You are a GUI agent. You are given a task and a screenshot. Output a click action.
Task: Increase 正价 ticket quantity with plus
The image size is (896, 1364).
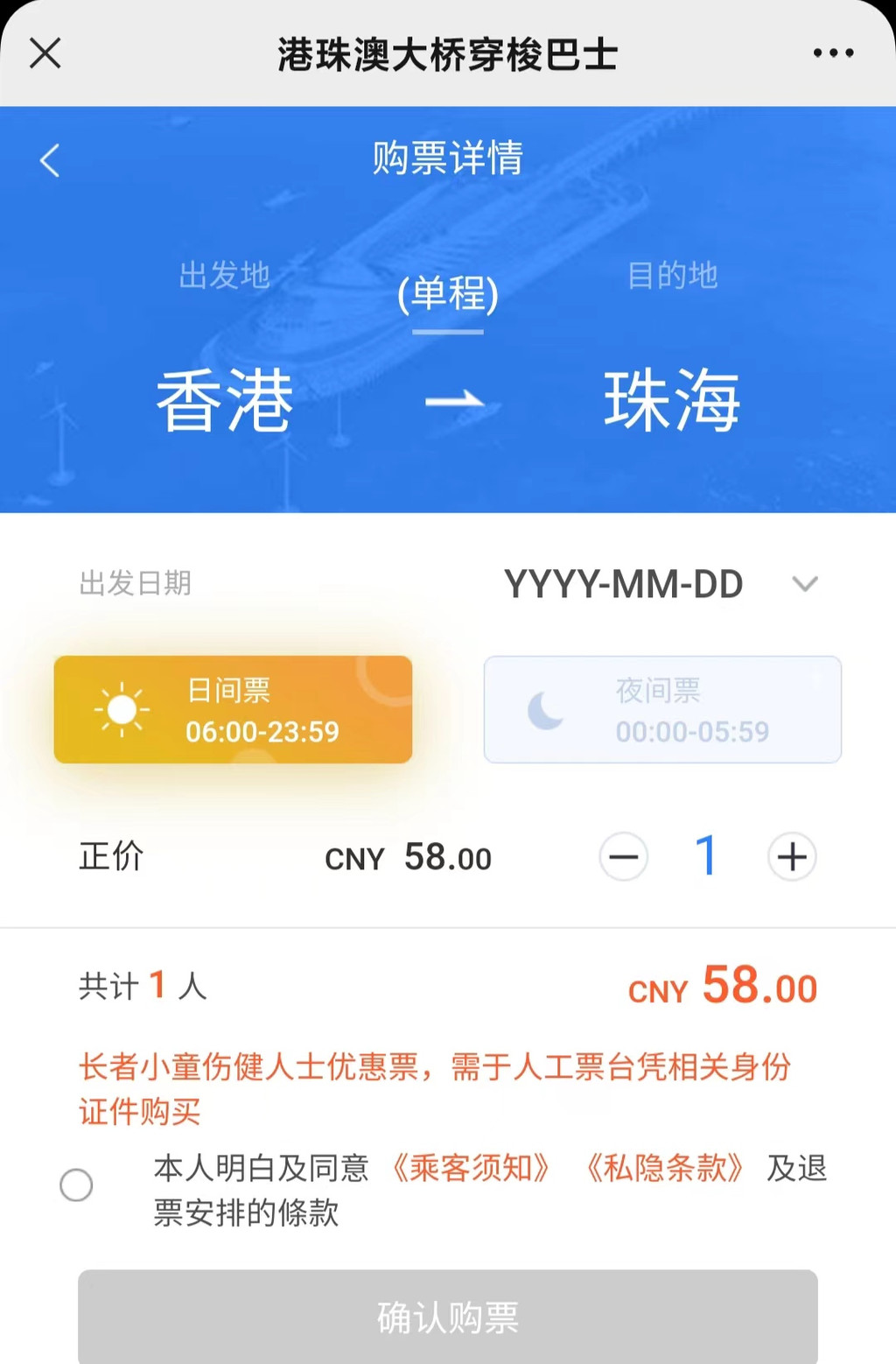click(792, 857)
